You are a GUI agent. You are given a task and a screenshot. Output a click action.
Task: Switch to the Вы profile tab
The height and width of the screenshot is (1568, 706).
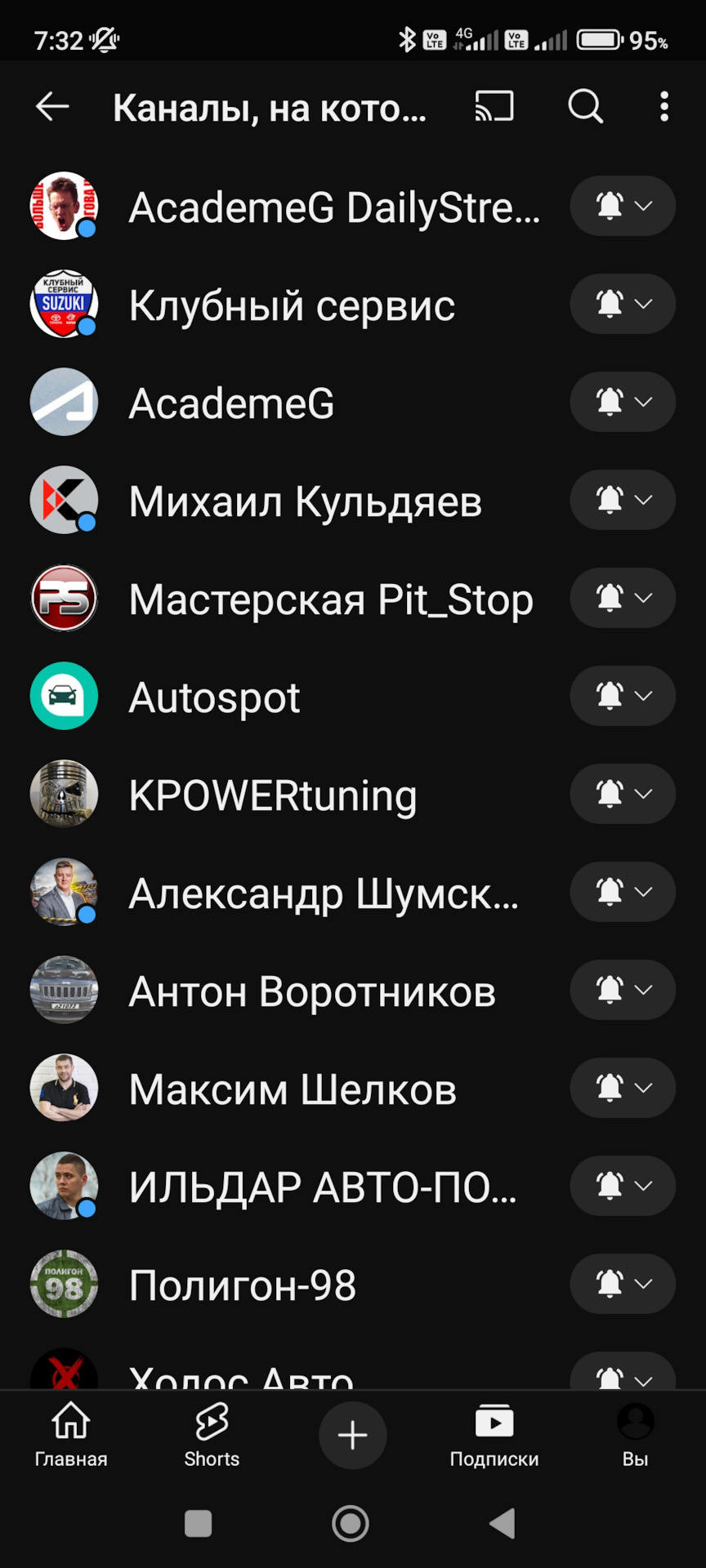635,1435
